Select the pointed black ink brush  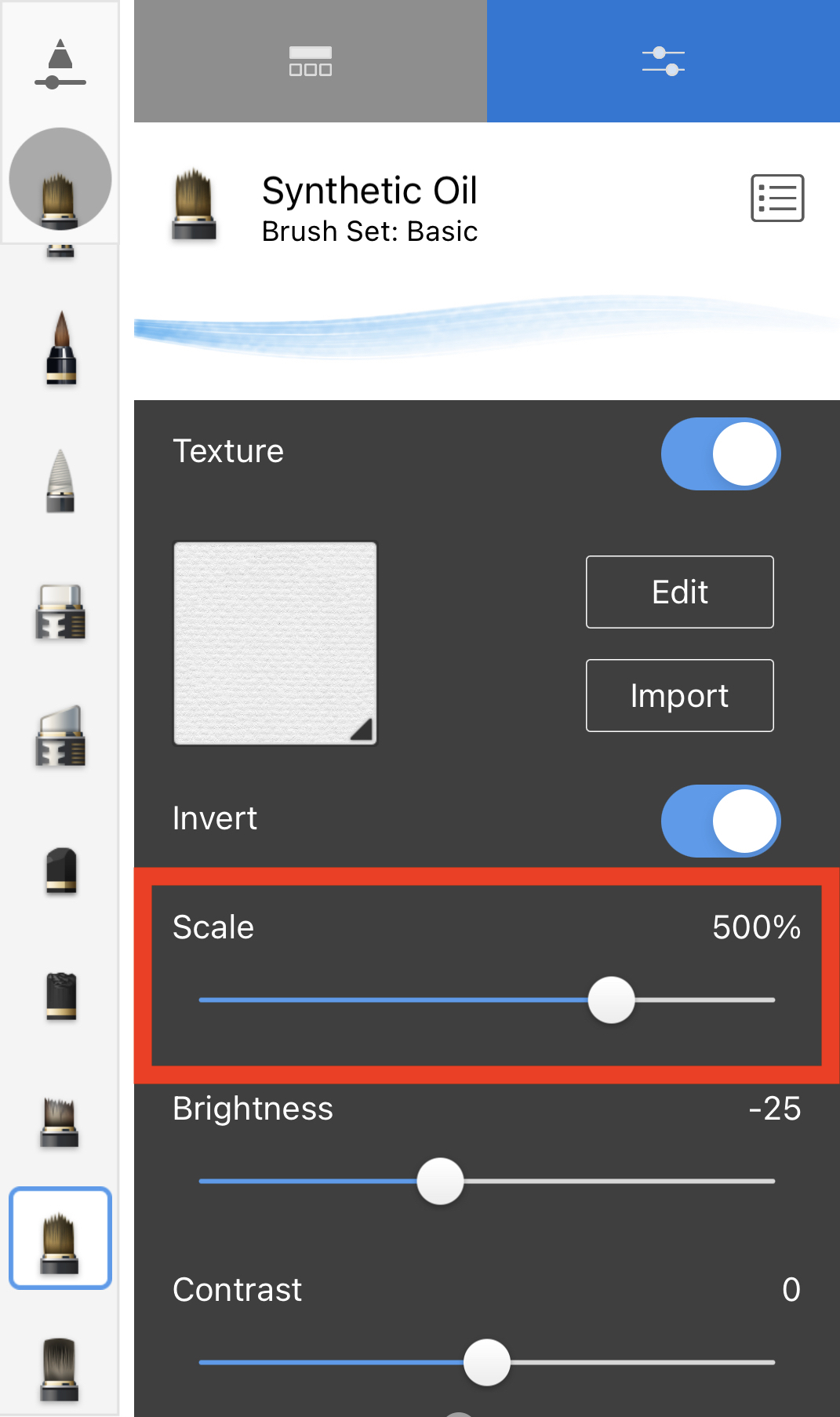pyautogui.click(x=60, y=348)
